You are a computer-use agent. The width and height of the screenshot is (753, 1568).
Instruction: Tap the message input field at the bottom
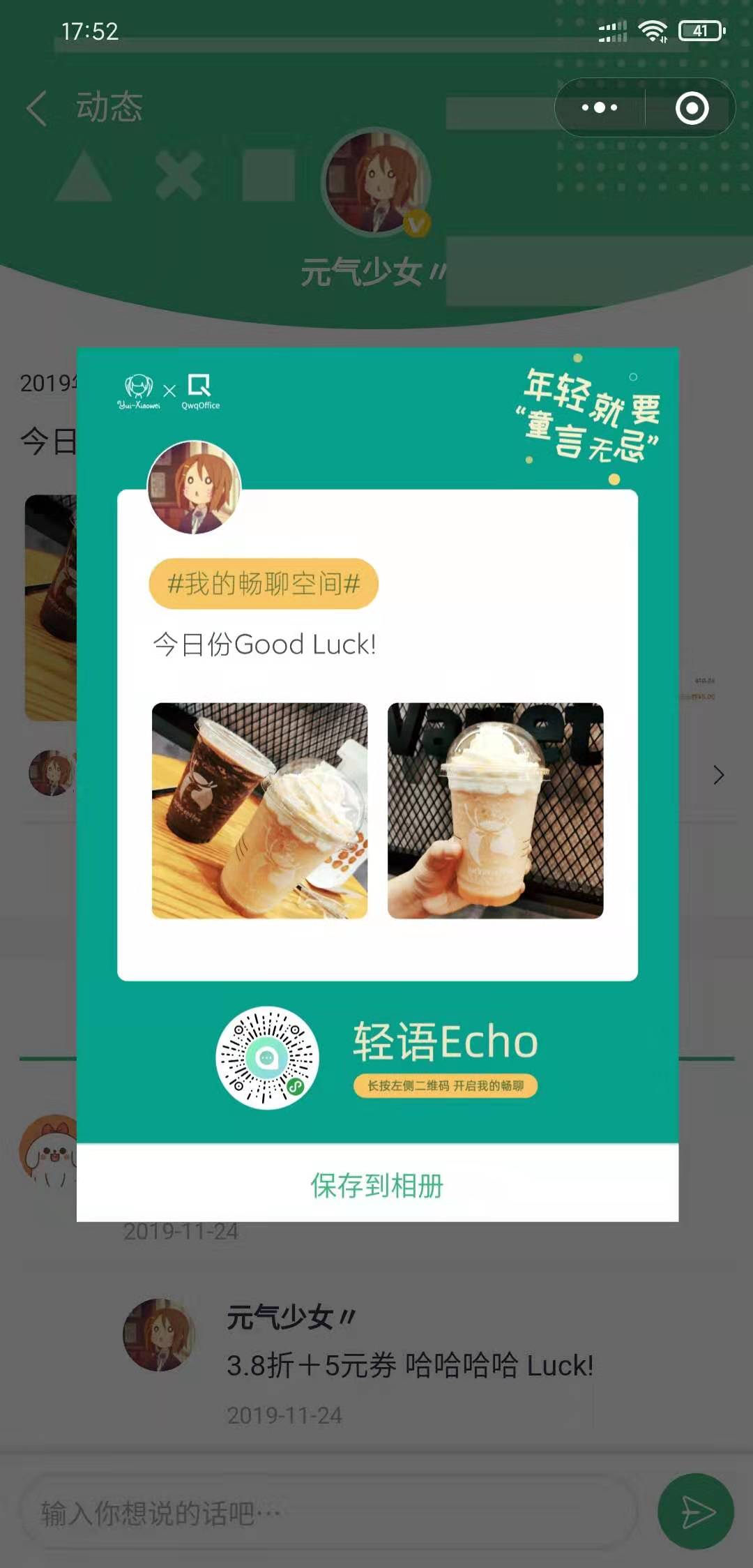coord(328,1513)
